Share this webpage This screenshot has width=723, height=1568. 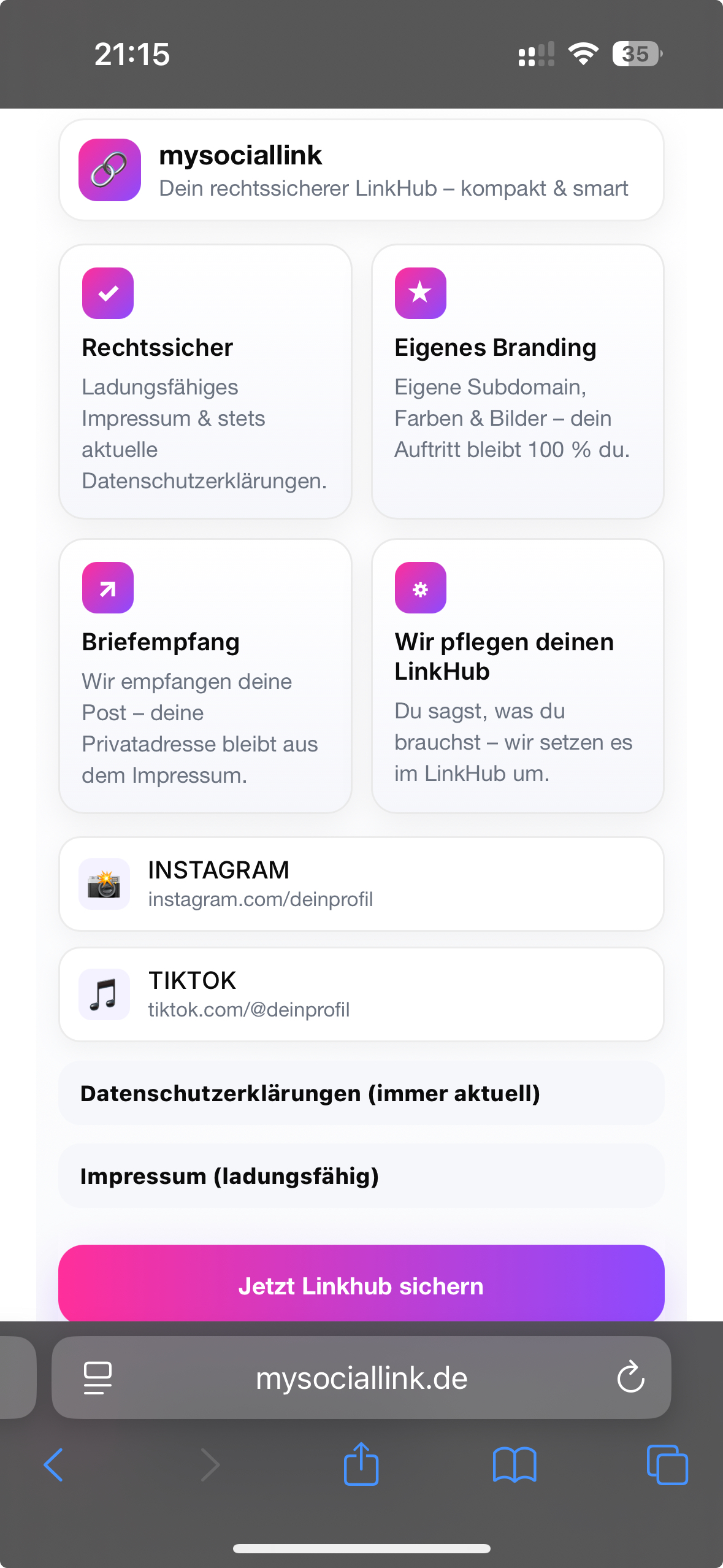361,1465
